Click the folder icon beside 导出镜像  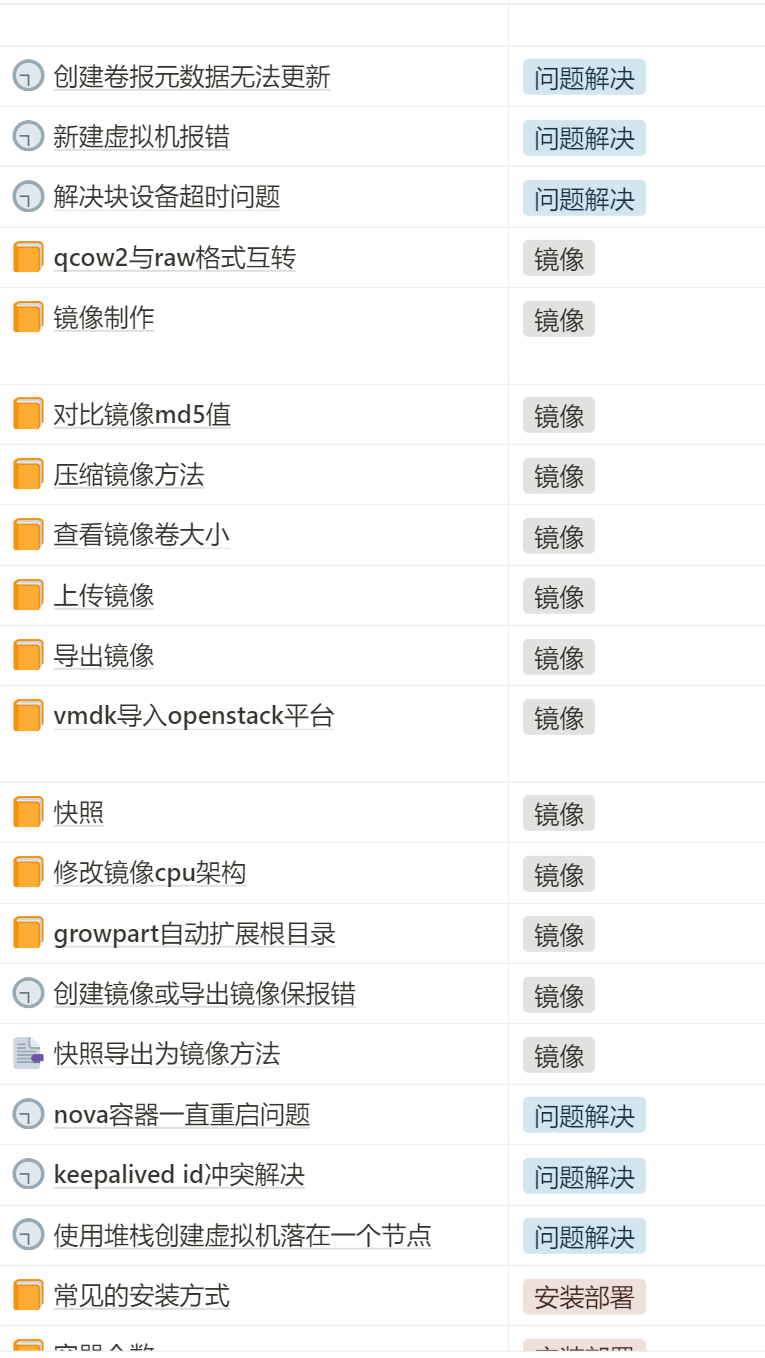pos(27,655)
